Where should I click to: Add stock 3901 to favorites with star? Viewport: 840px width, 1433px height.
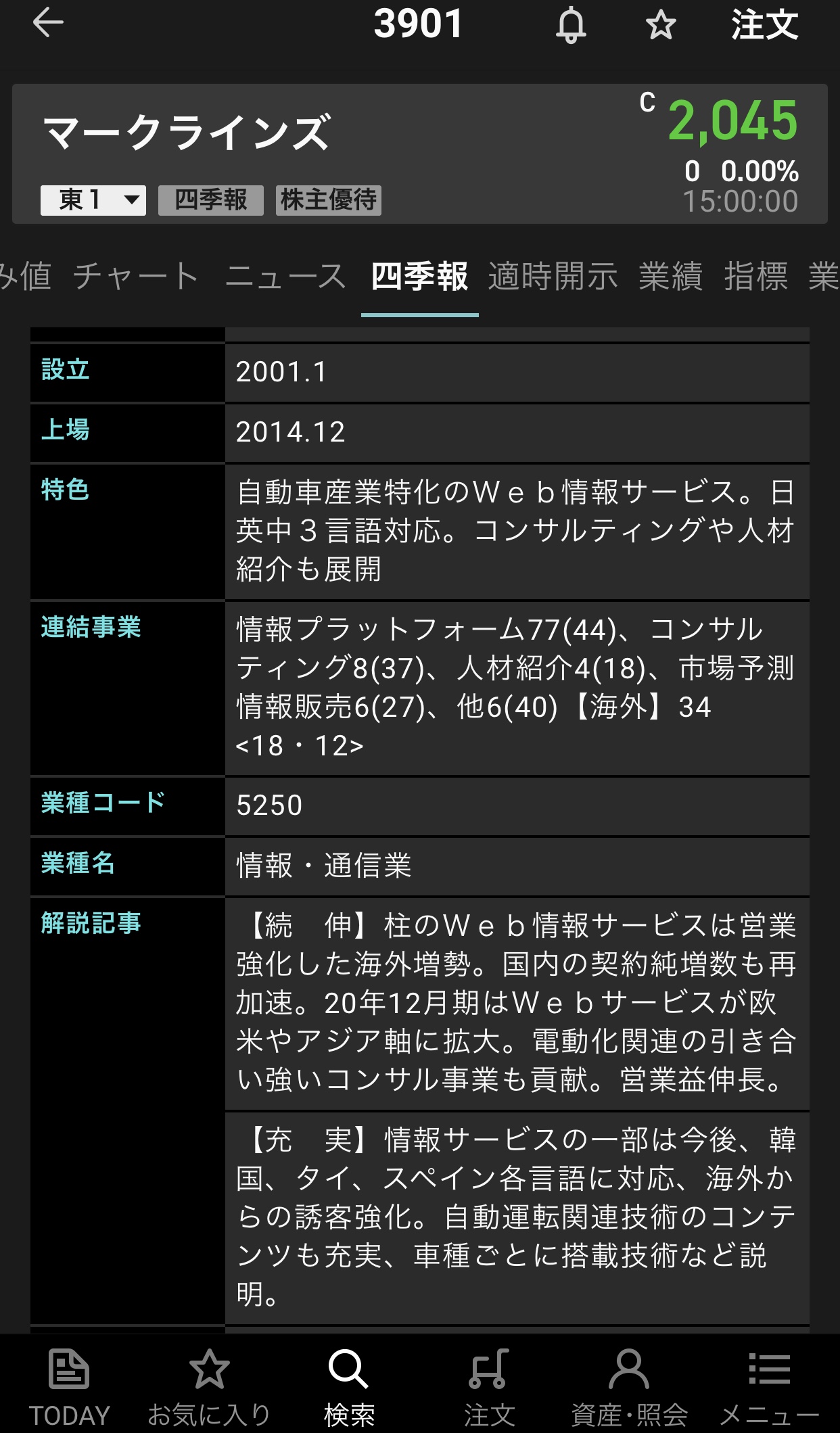click(661, 26)
